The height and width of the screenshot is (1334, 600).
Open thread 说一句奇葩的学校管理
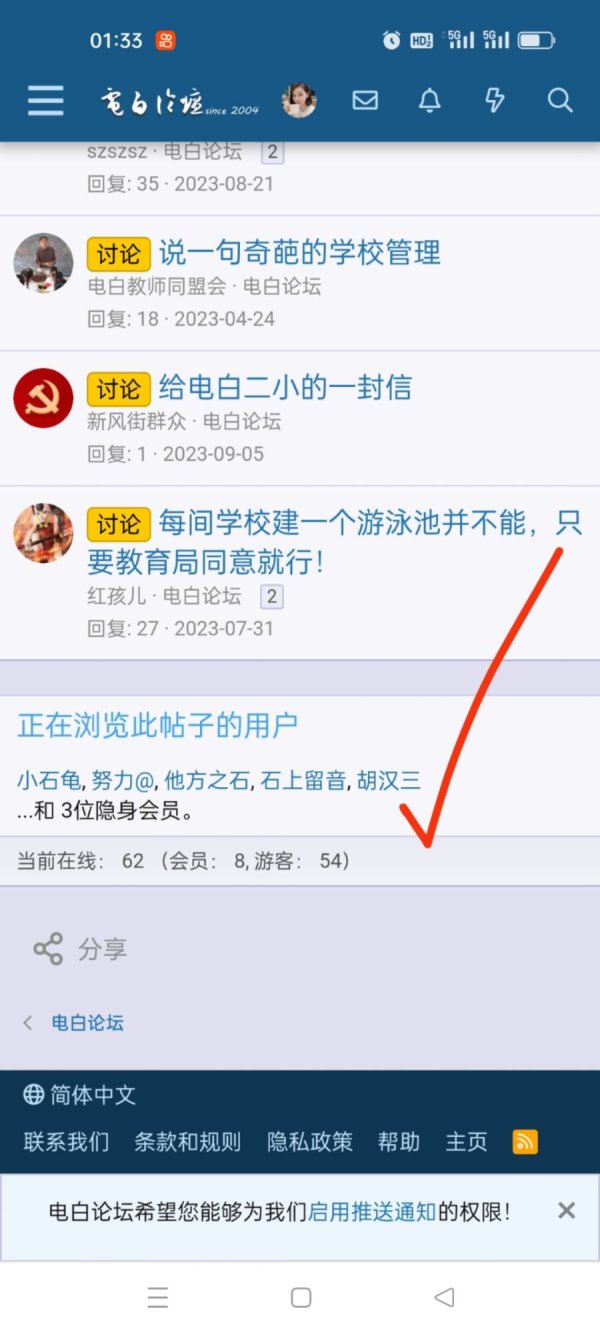click(x=300, y=252)
